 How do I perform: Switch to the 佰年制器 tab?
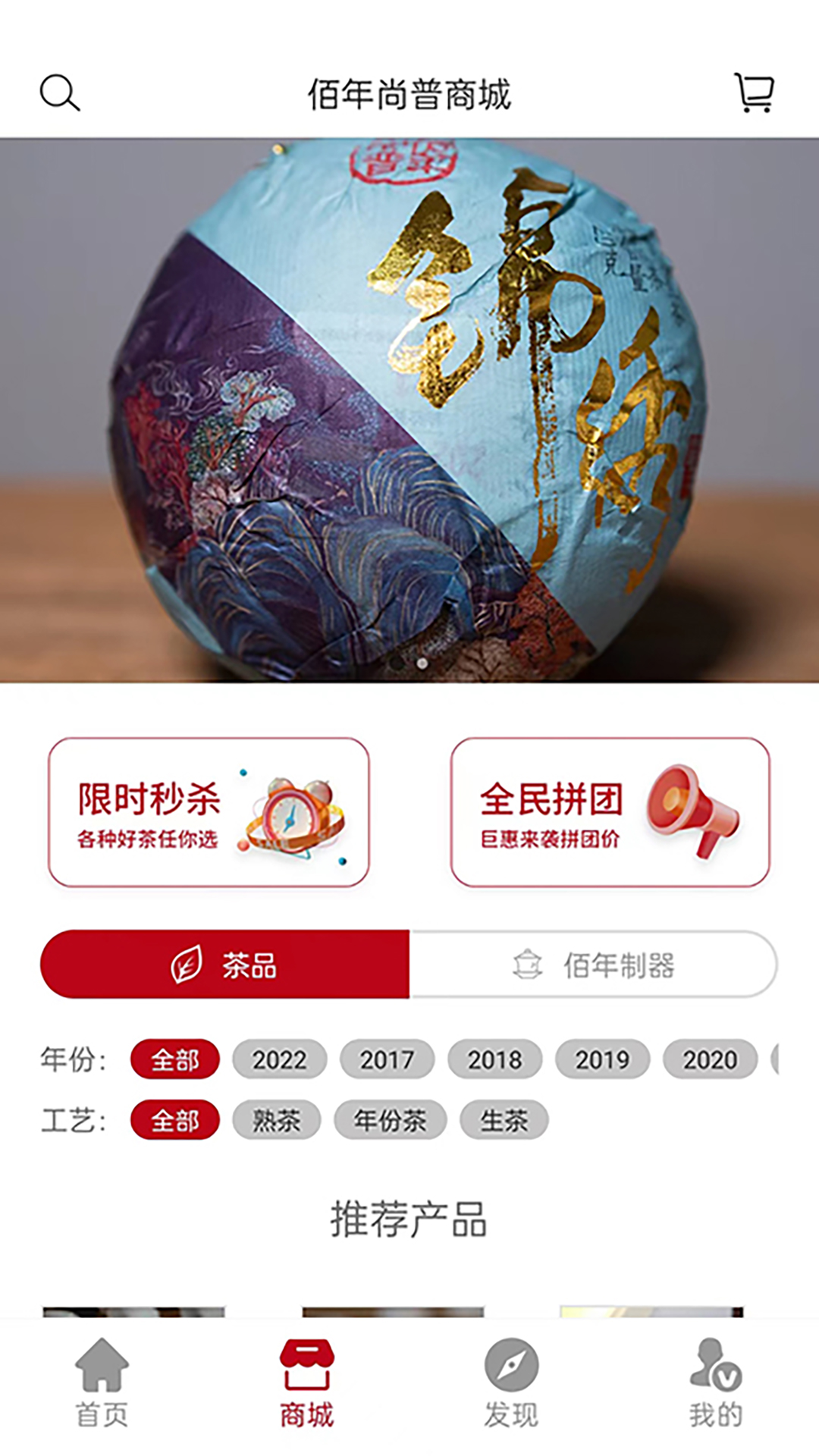[x=593, y=965]
